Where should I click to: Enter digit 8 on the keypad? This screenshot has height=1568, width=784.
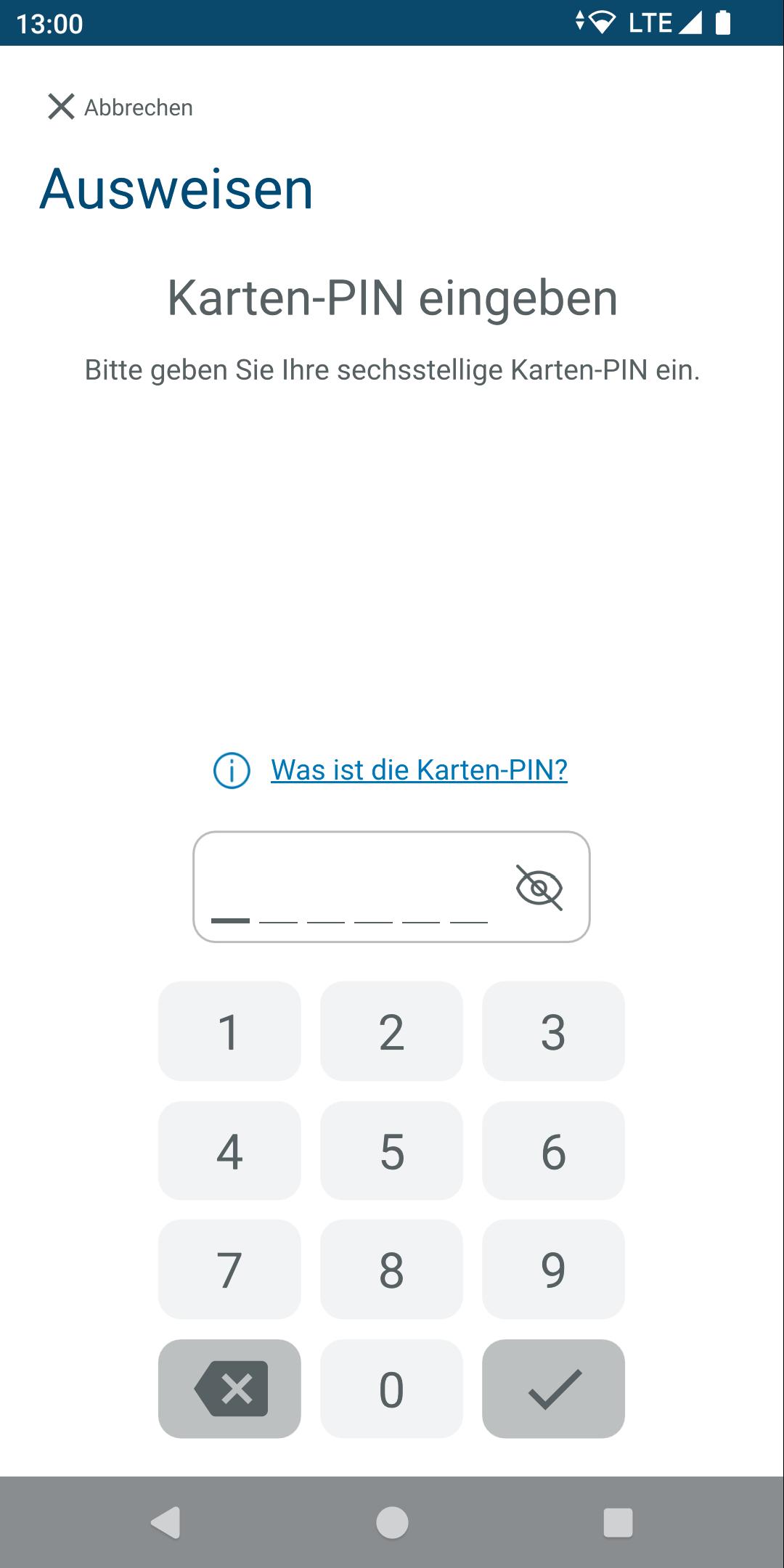[x=391, y=1270]
